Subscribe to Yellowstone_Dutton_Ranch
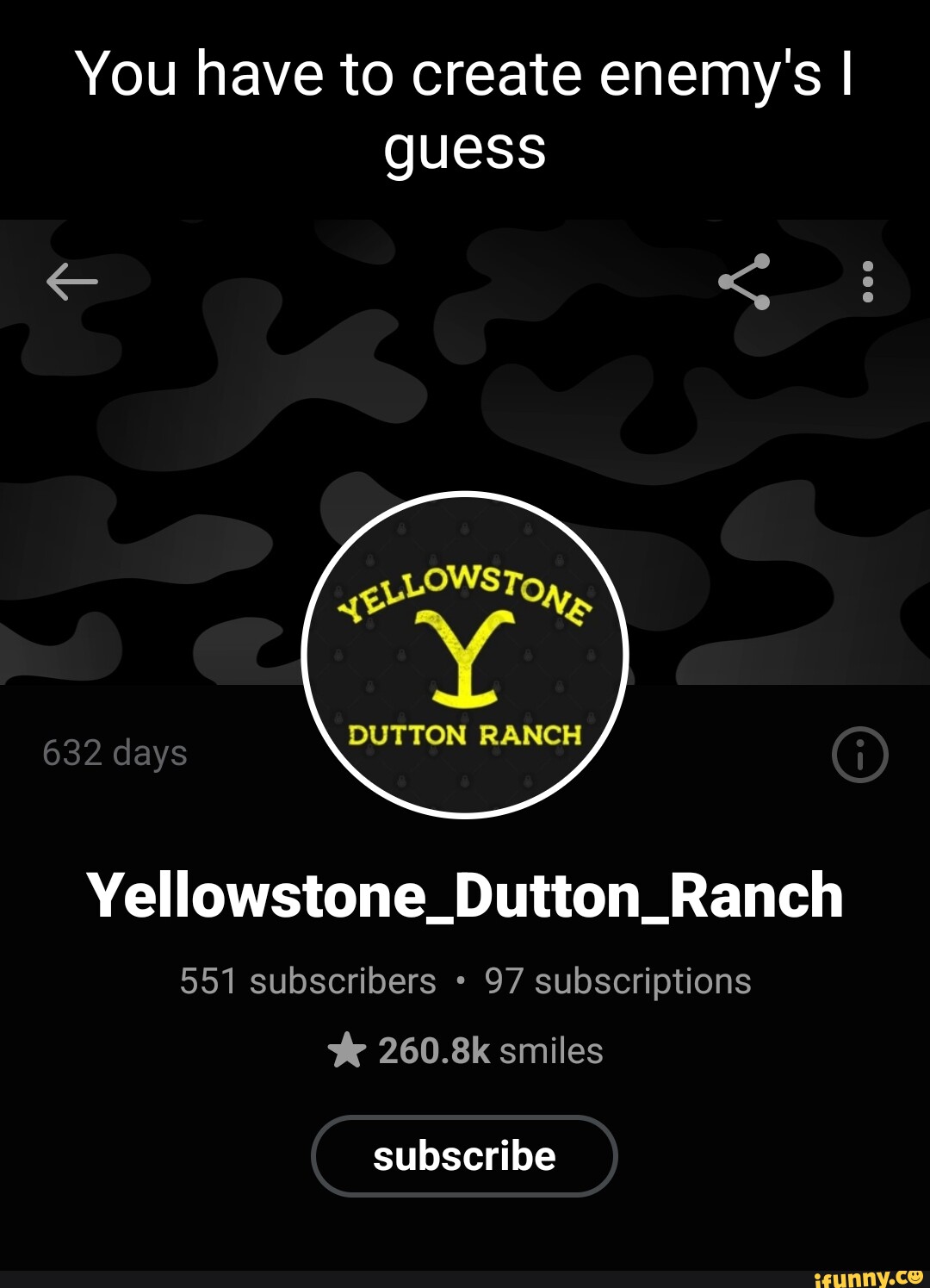The width and height of the screenshot is (930, 1288). click(464, 1156)
